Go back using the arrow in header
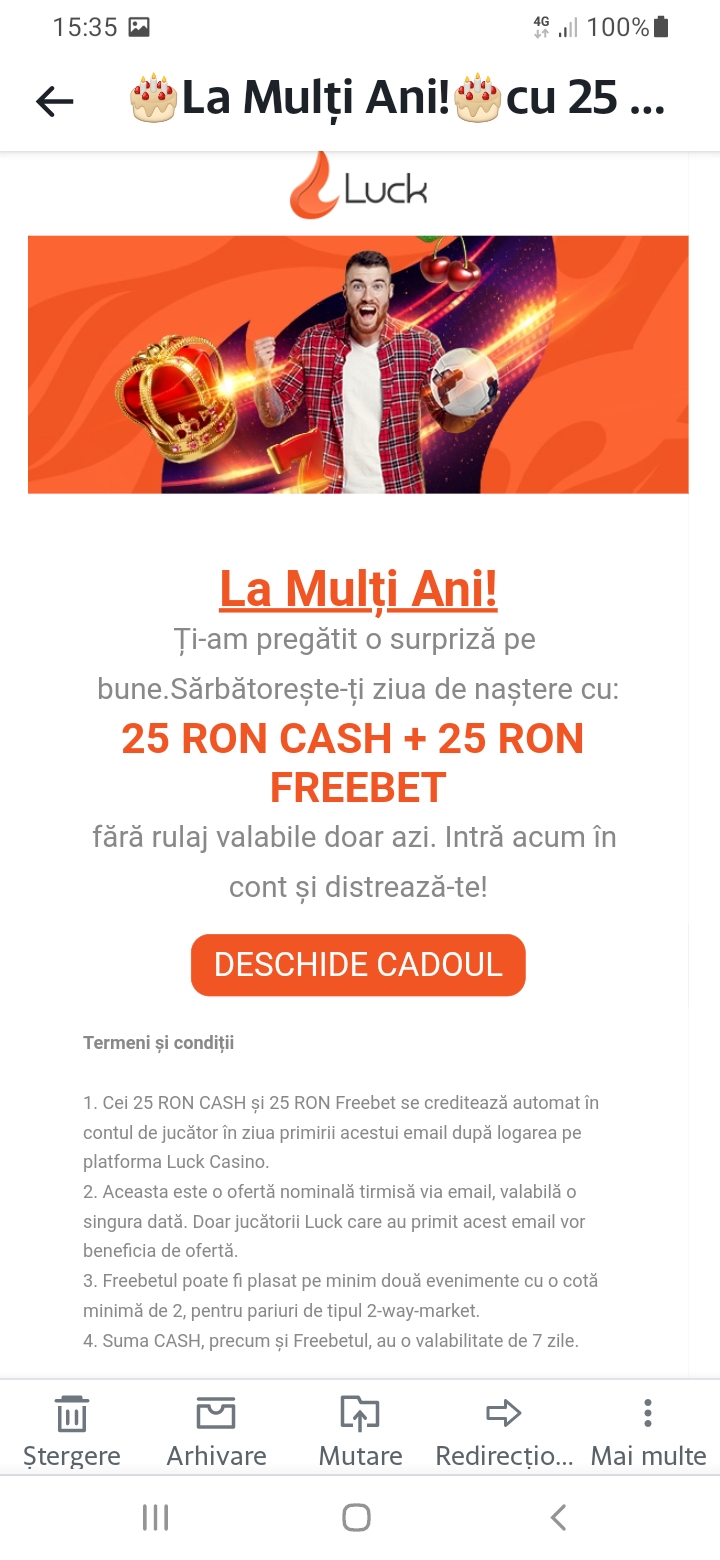 (55, 100)
